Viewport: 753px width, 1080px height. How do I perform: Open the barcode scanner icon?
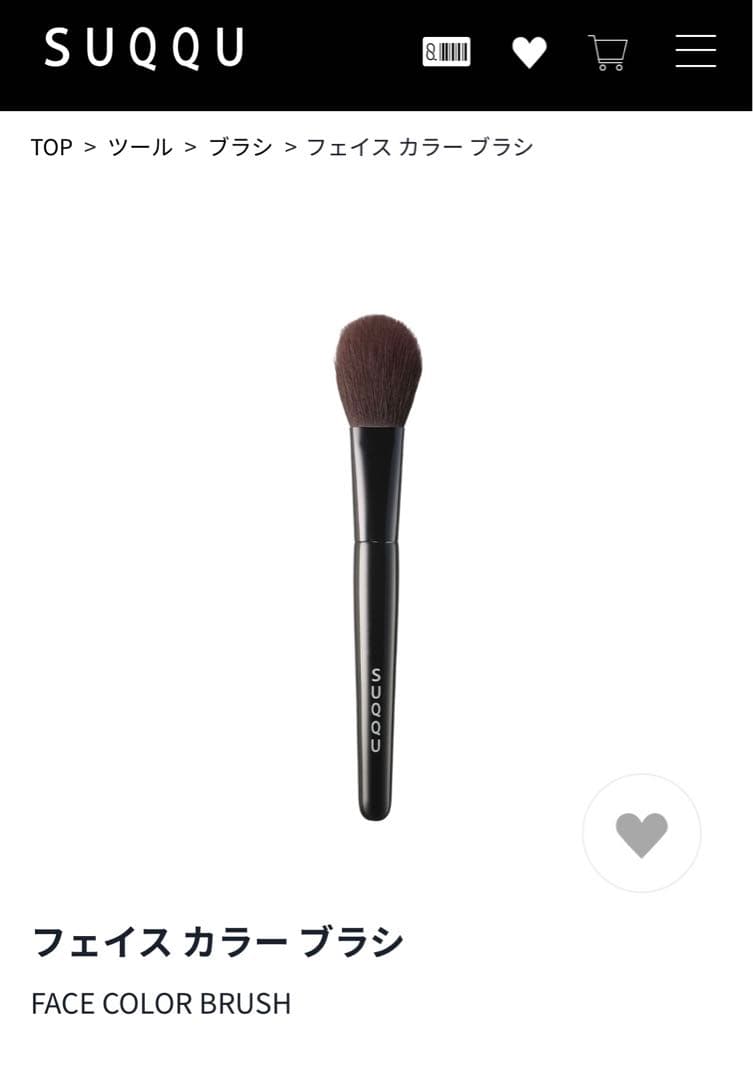coord(446,51)
